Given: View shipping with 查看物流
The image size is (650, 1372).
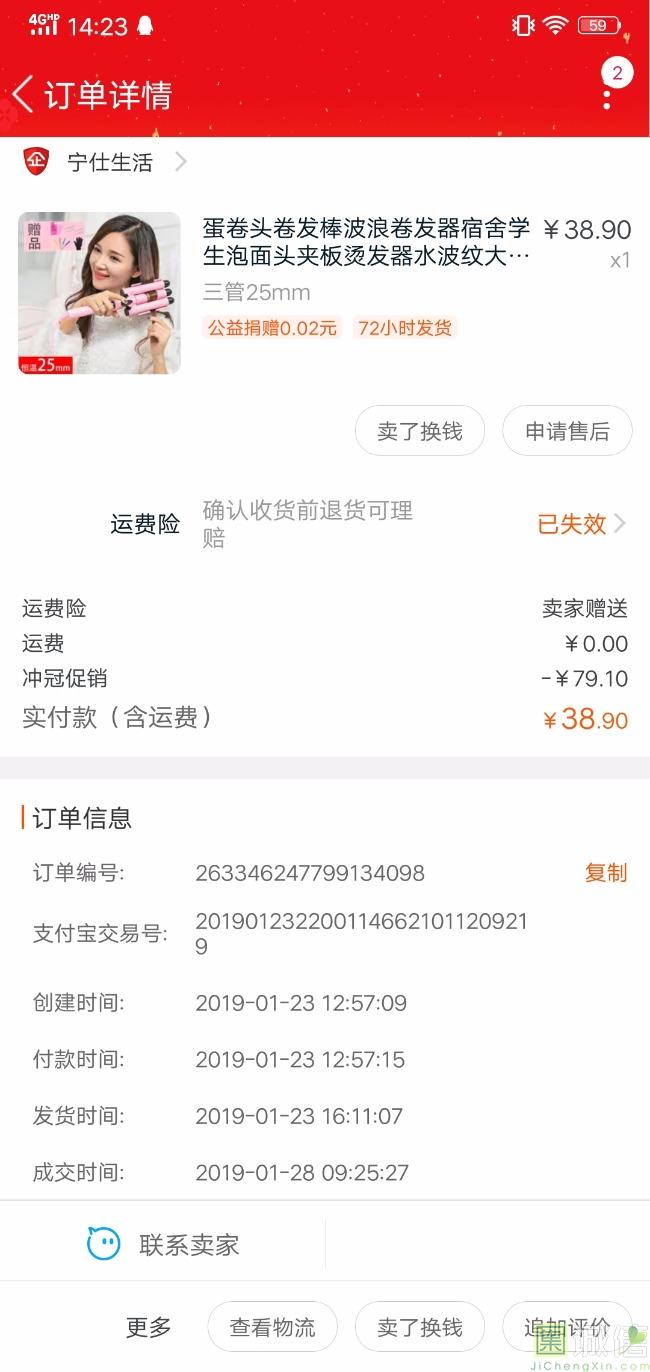Looking at the screenshot, I should click(272, 1327).
